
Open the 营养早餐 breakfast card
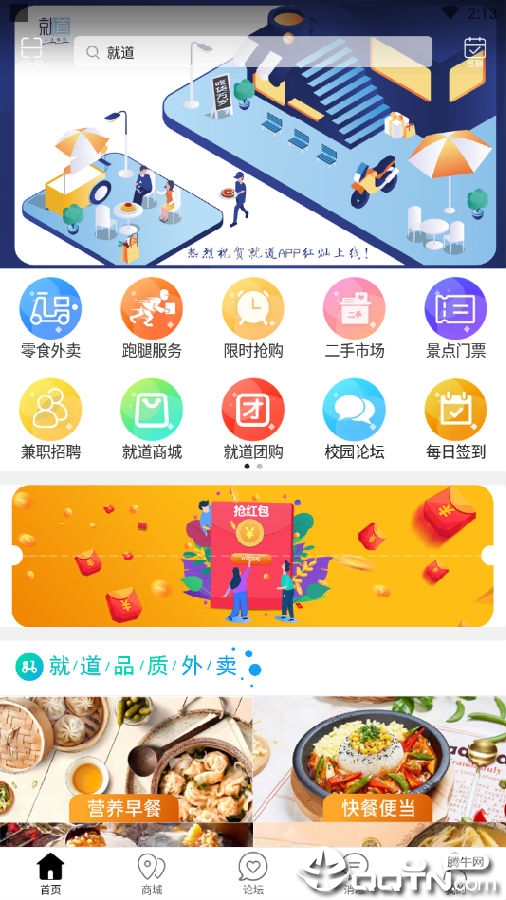click(126, 759)
